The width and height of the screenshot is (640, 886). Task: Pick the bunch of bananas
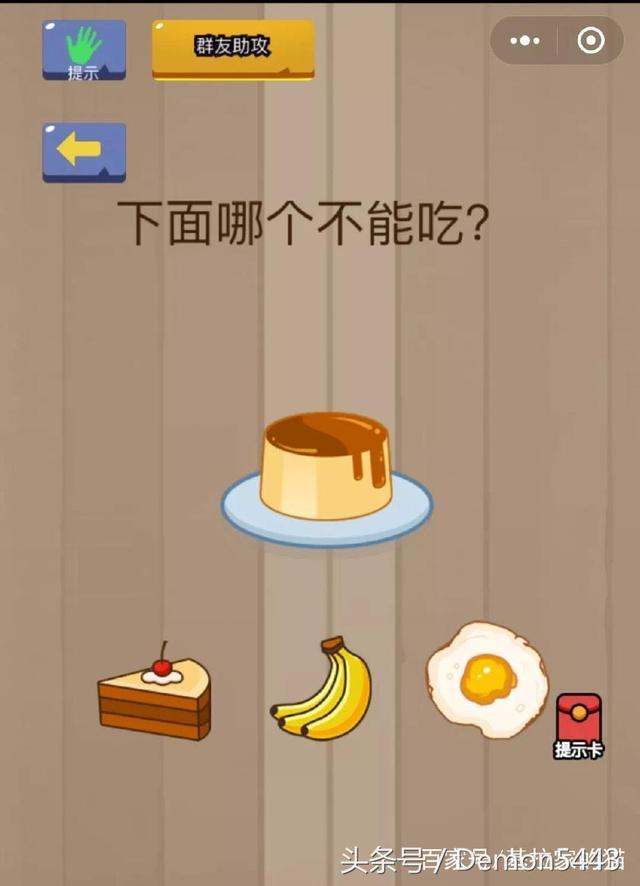[322, 690]
